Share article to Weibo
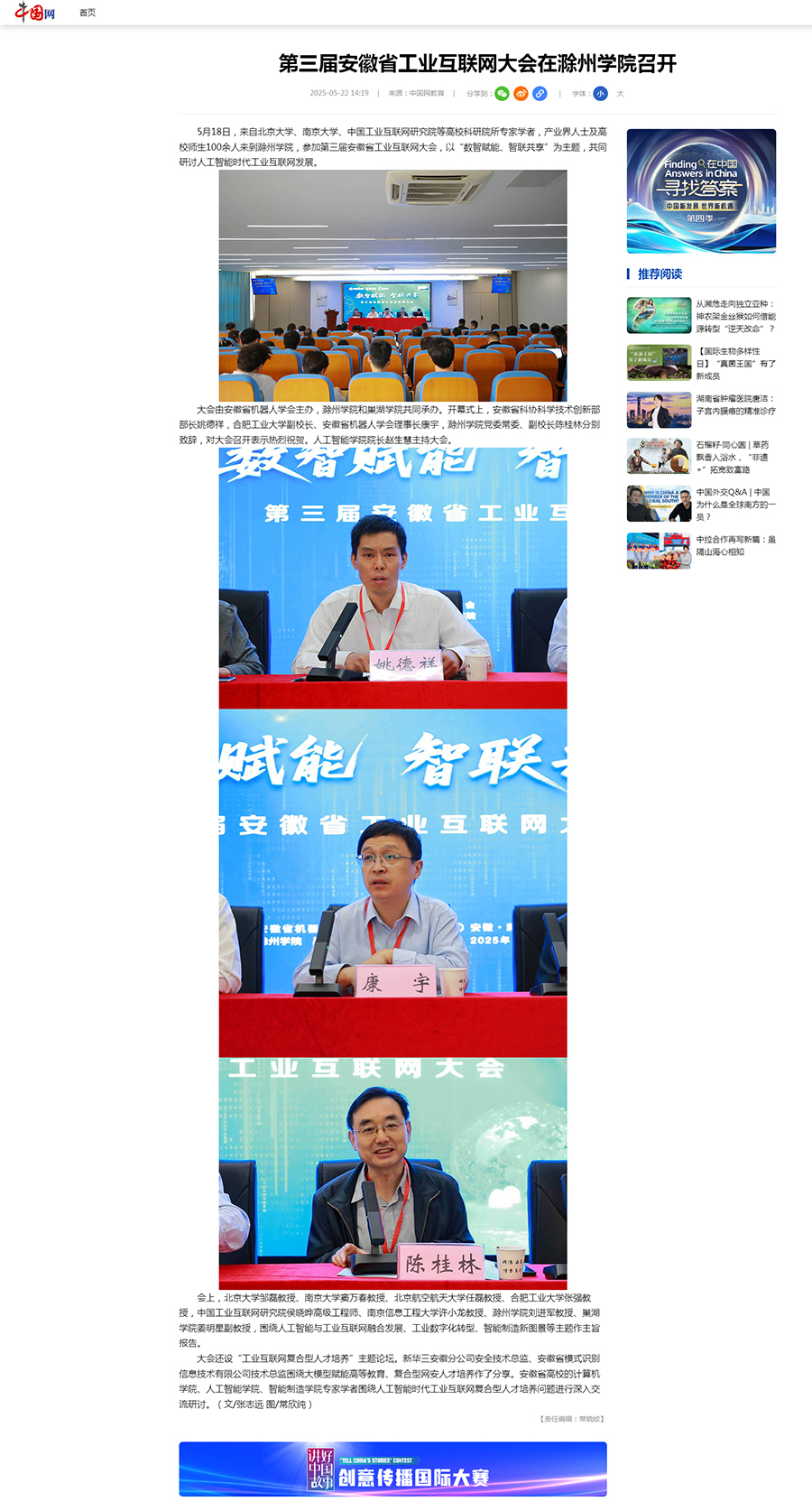812x1511 pixels. (x=521, y=93)
